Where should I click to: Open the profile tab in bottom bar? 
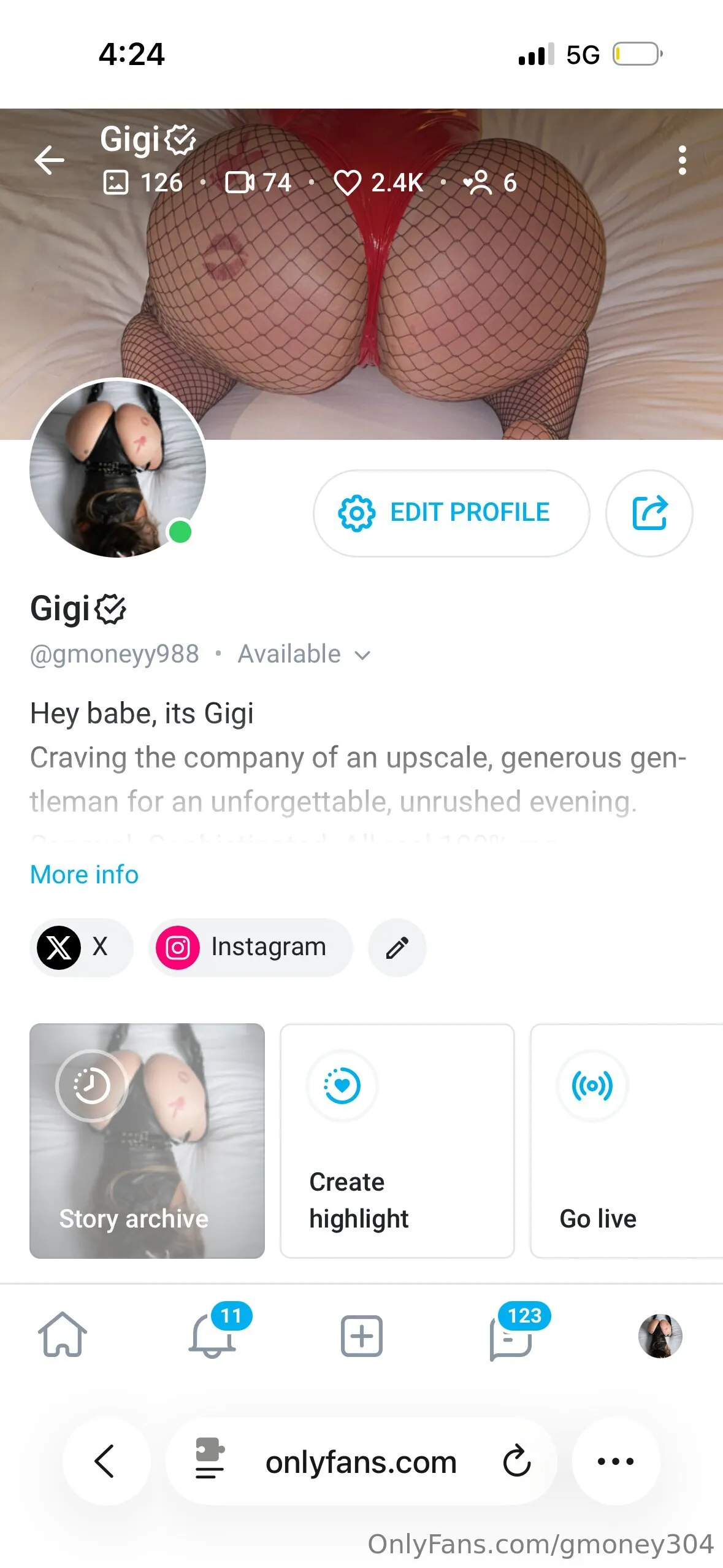coord(660,1335)
